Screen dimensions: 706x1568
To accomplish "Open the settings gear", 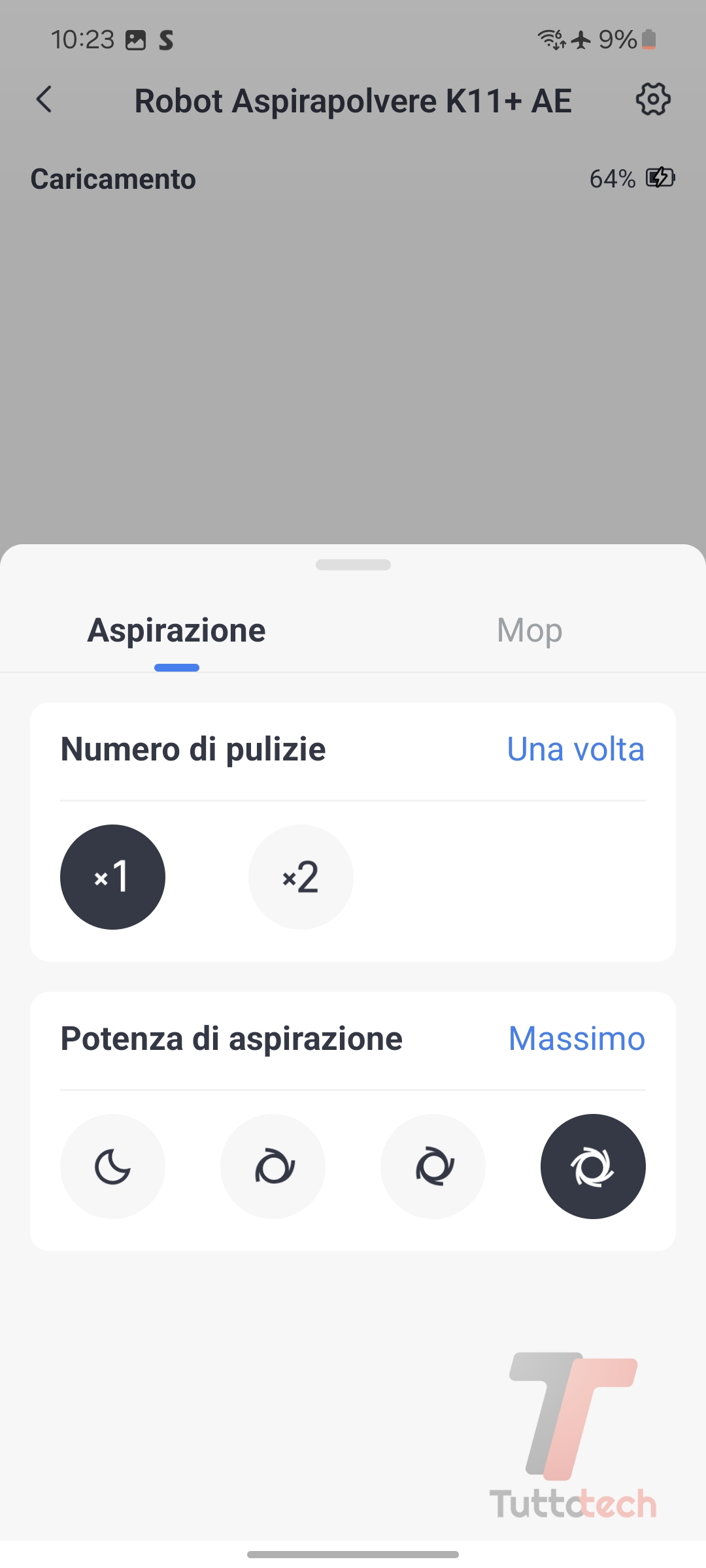I will click(653, 99).
